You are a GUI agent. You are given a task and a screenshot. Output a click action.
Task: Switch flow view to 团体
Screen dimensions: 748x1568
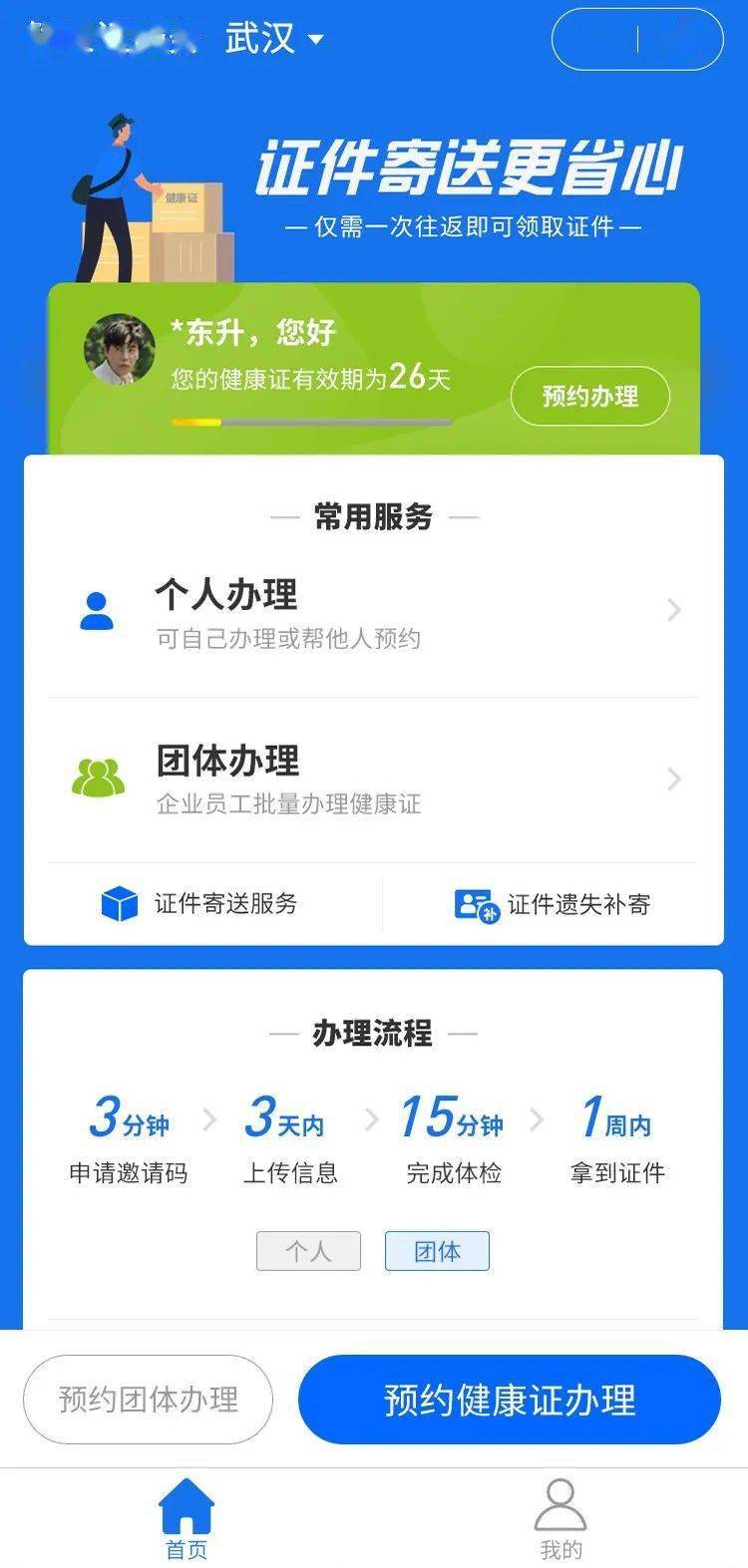click(437, 1251)
